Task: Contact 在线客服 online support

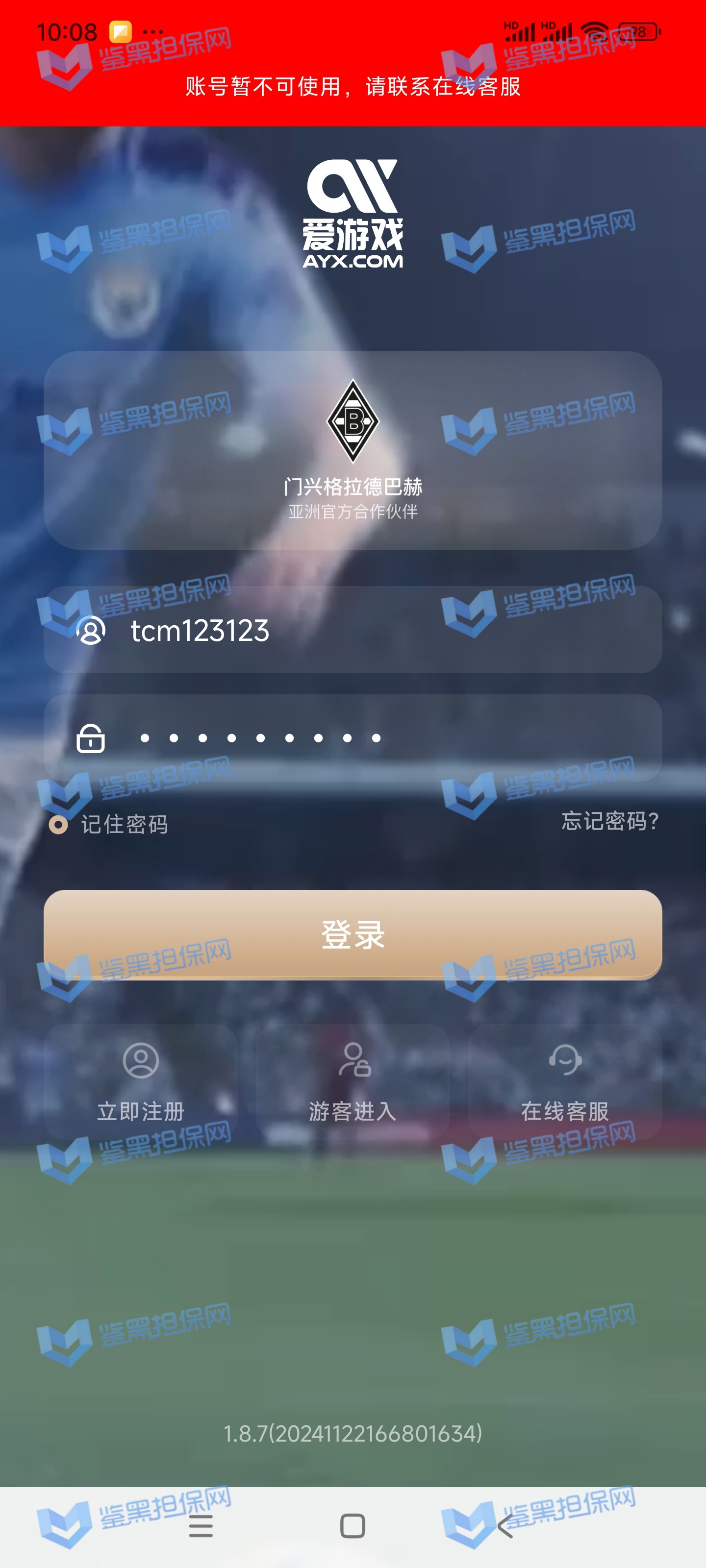Action: (565, 1081)
